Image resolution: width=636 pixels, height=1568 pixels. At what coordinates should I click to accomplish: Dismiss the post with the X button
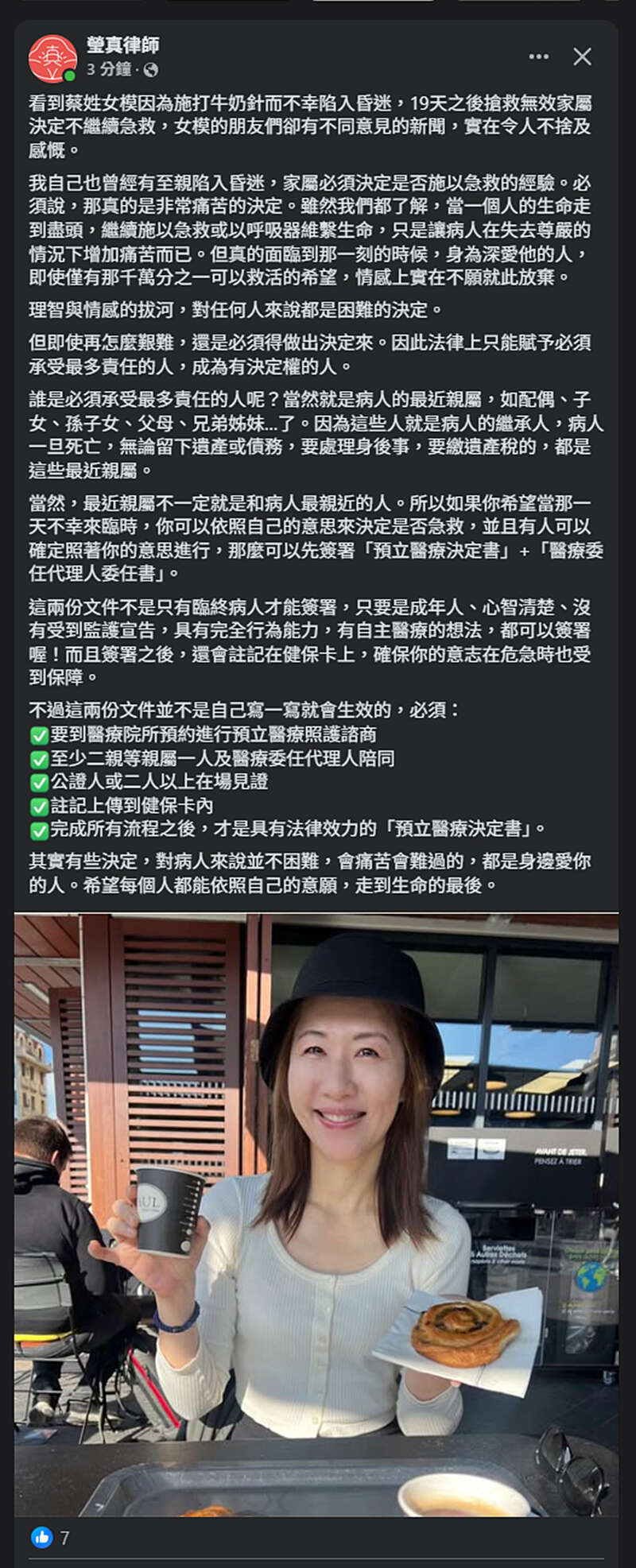[582, 56]
